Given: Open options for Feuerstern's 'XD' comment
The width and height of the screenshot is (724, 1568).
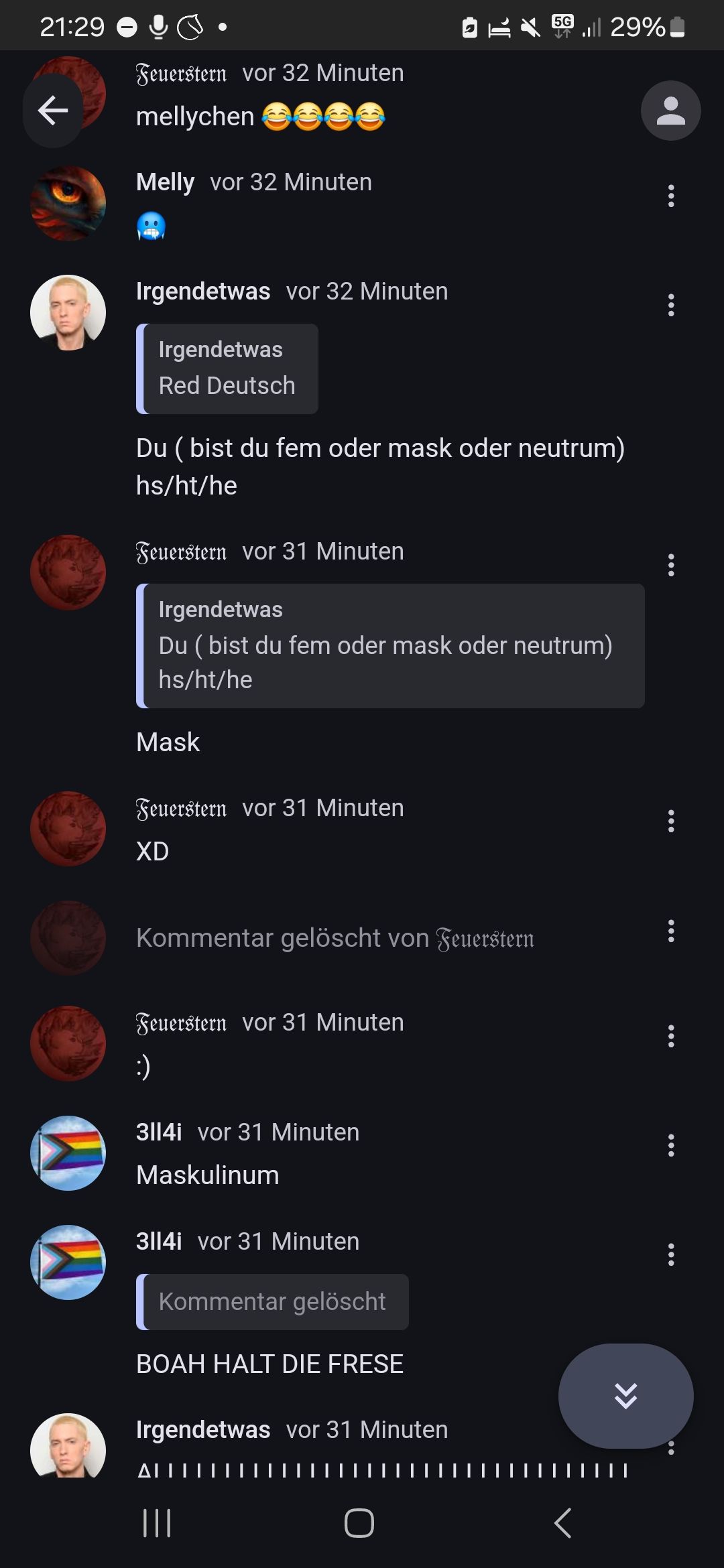Looking at the screenshot, I should pyautogui.click(x=670, y=822).
